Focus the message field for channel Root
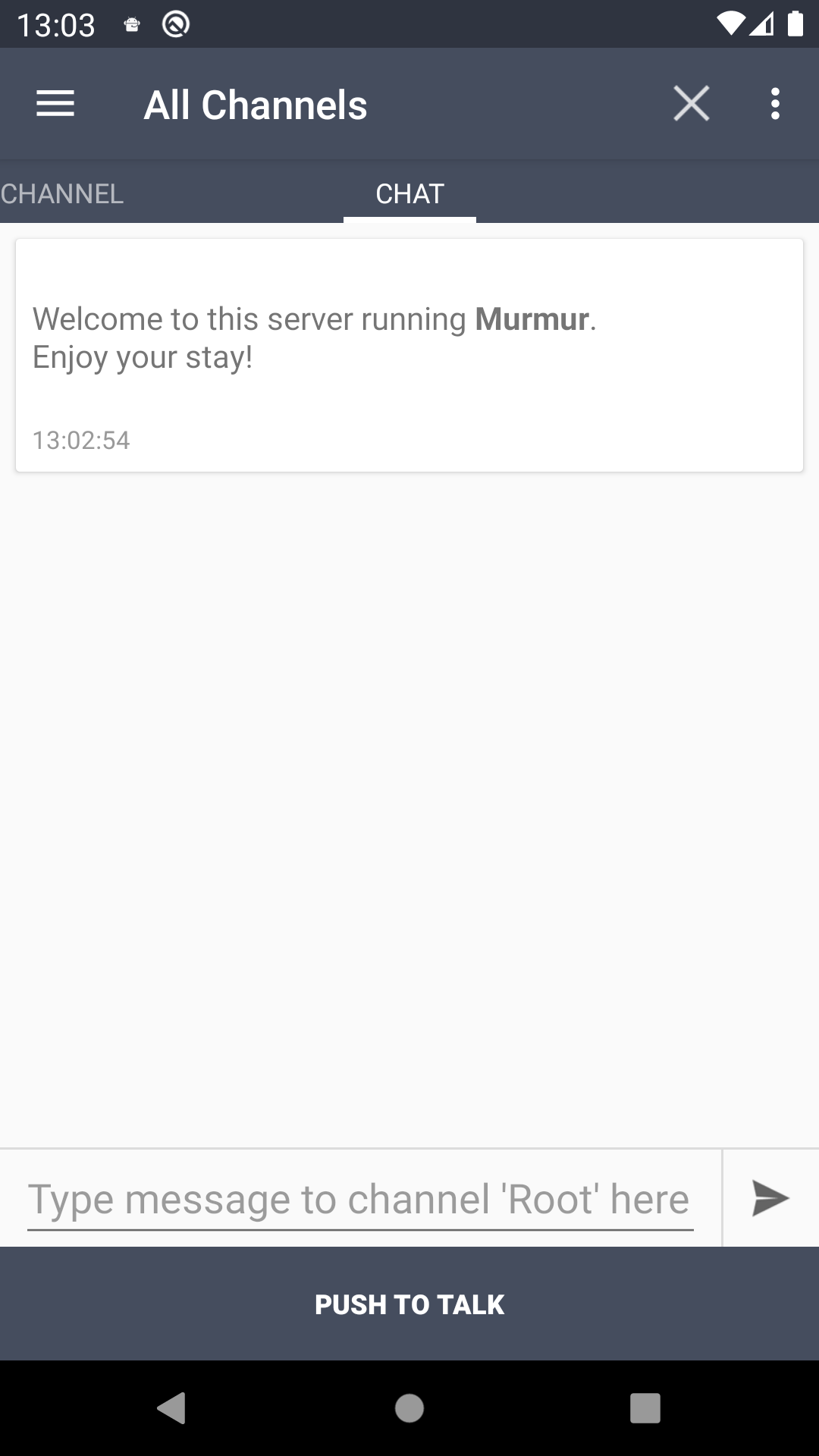Screen dimensions: 819x1456 coord(360,1200)
